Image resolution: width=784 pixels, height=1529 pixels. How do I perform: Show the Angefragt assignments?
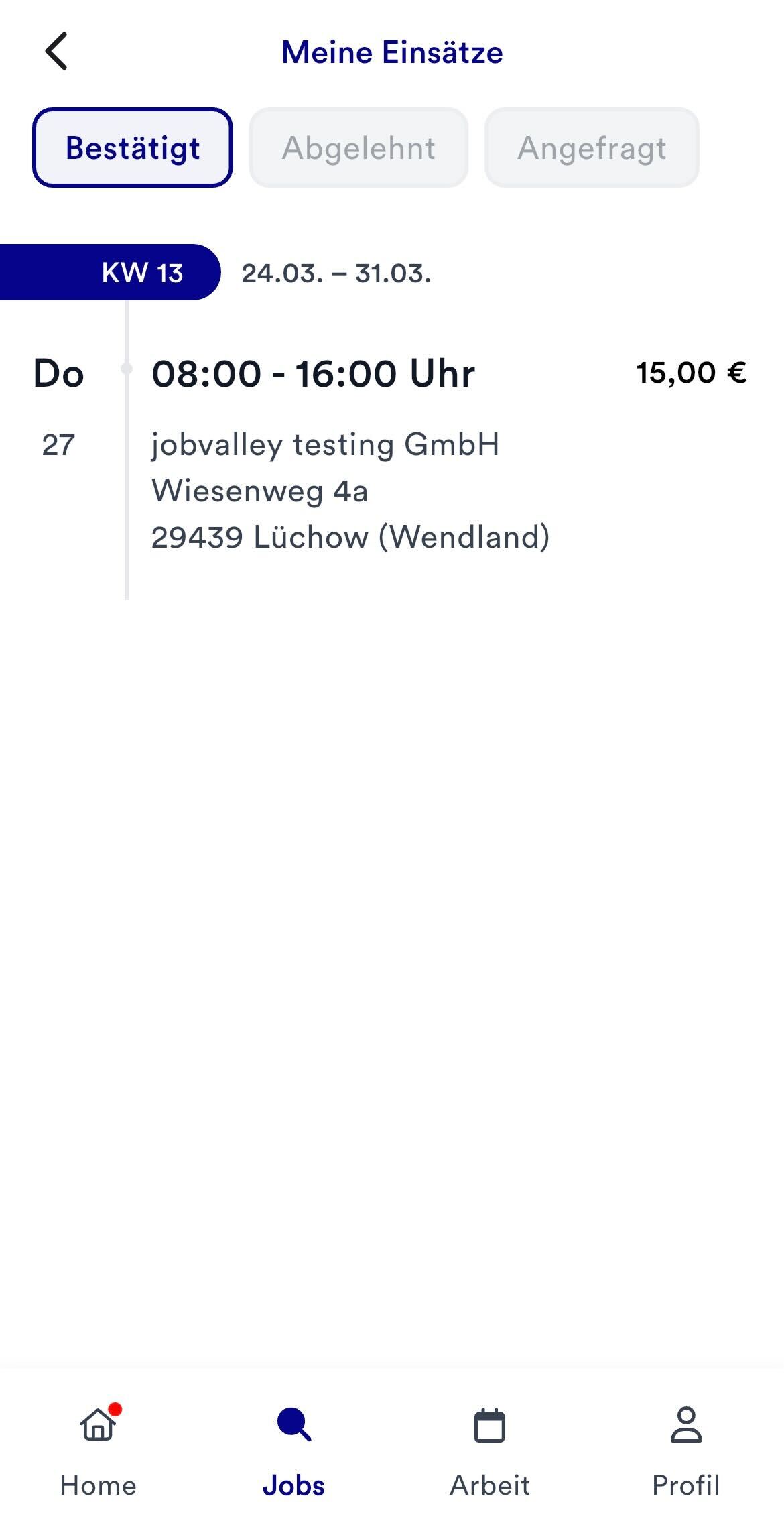(592, 147)
